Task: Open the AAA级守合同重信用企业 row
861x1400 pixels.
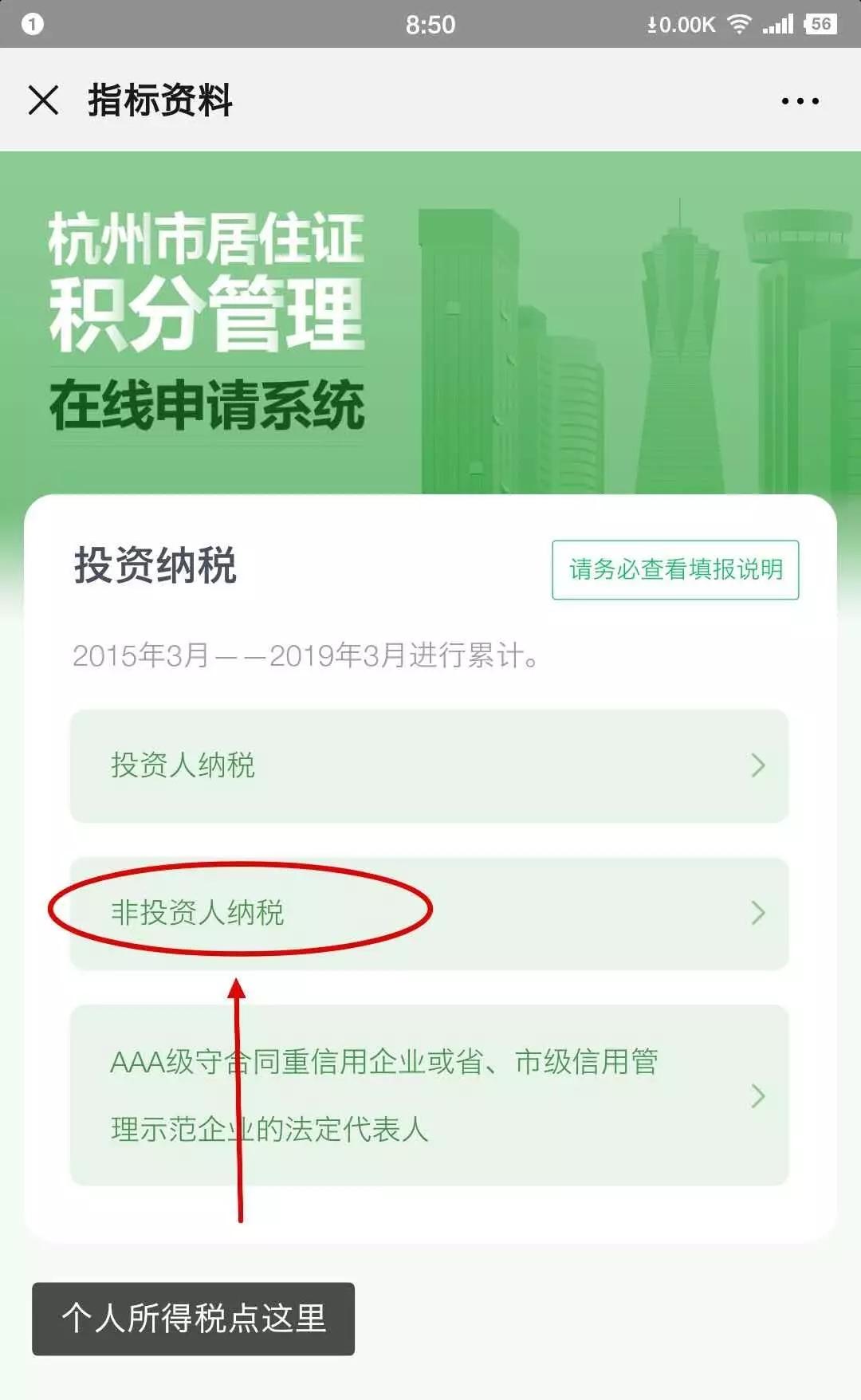Action: pyautogui.click(x=430, y=1095)
